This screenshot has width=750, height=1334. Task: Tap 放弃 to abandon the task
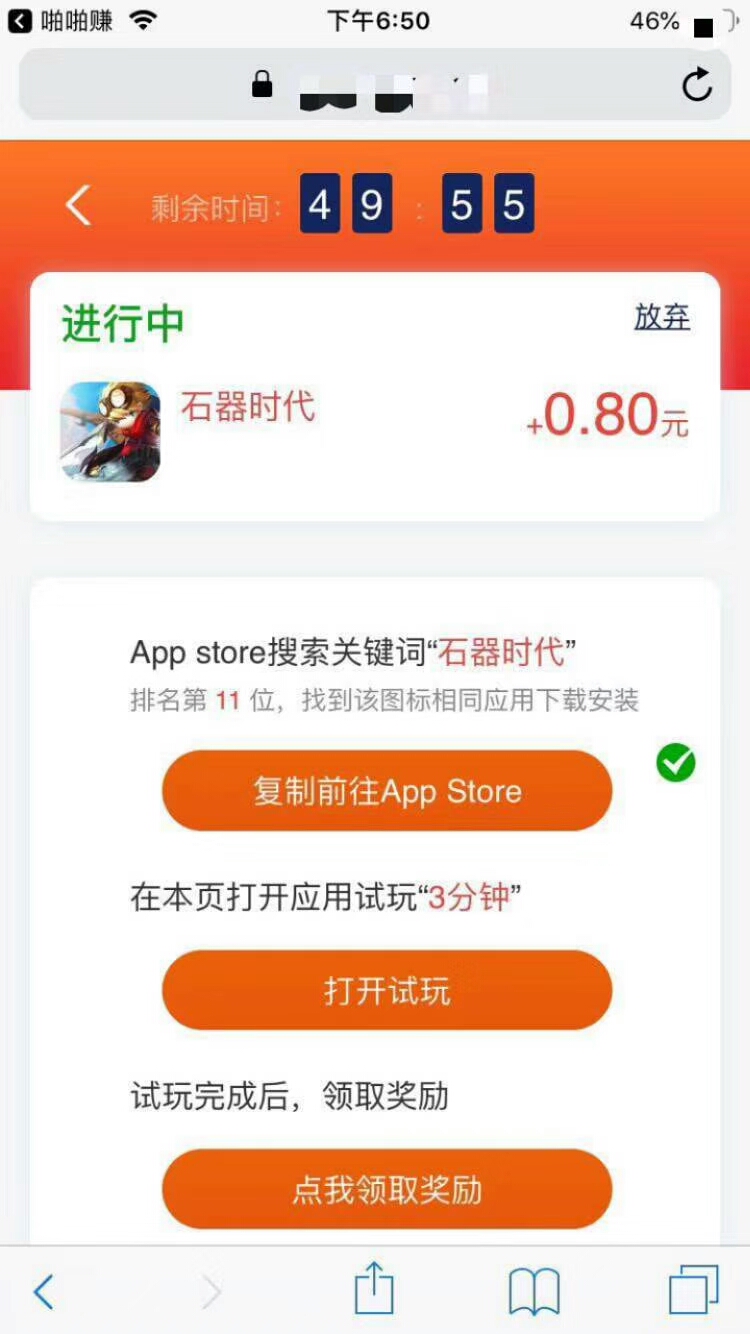click(x=662, y=317)
